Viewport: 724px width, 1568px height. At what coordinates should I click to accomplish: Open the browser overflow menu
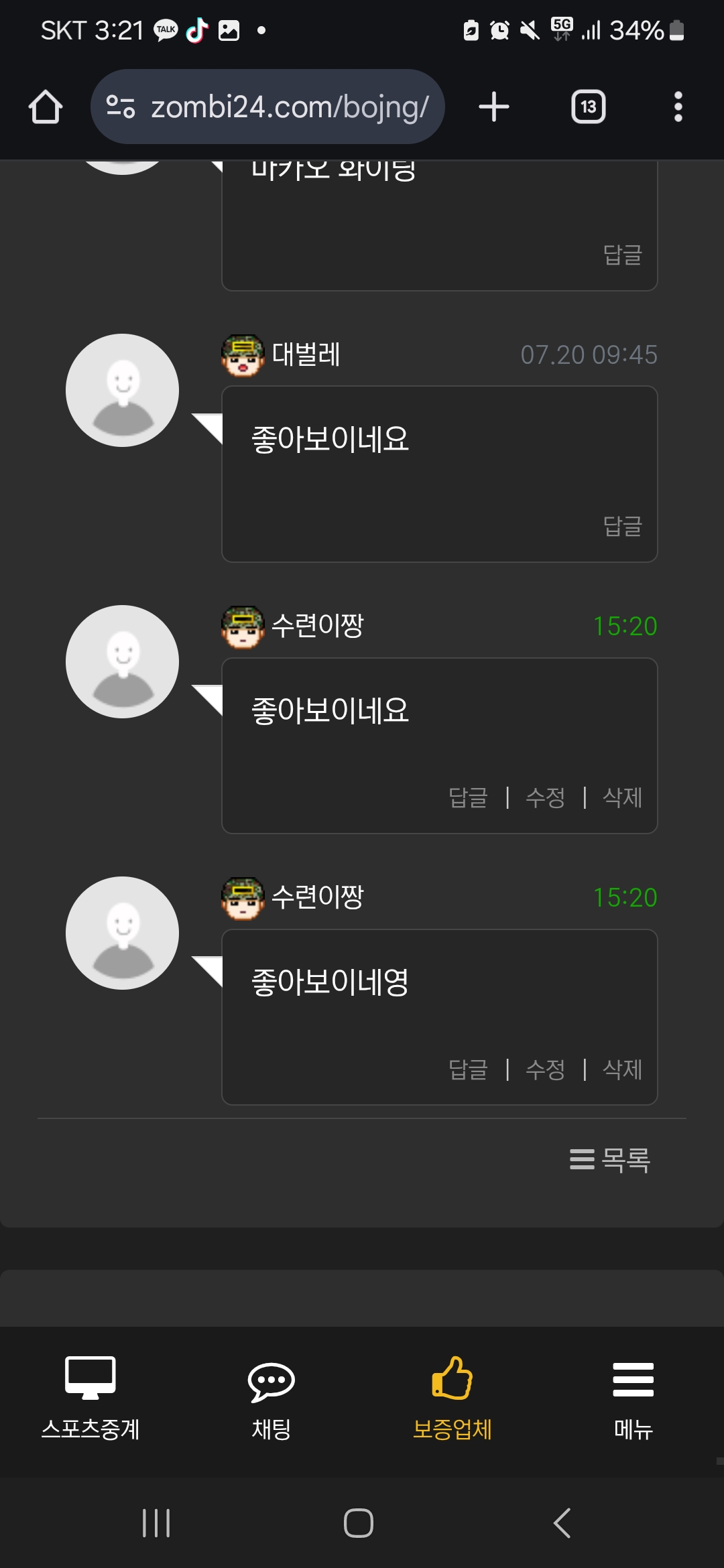click(x=678, y=107)
